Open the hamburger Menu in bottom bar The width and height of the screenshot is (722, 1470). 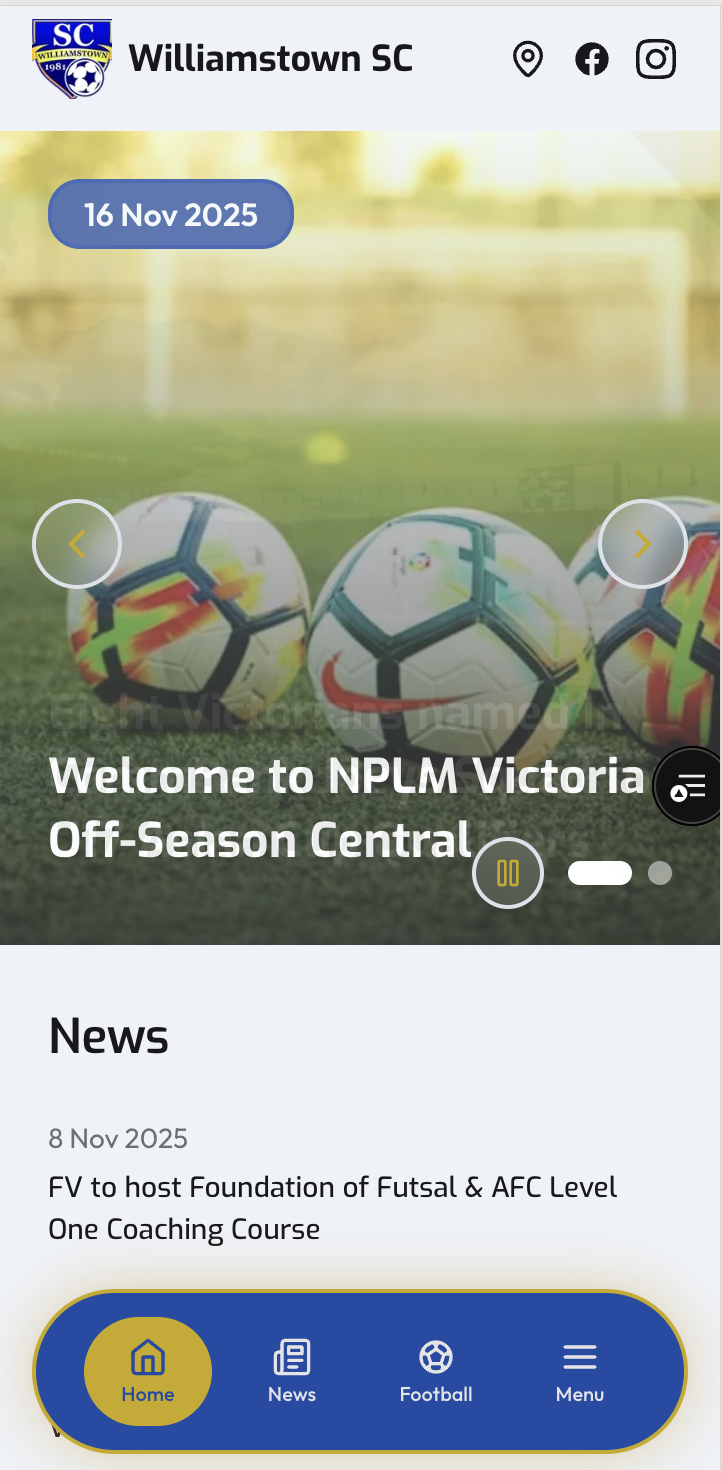pos(579,1358)
